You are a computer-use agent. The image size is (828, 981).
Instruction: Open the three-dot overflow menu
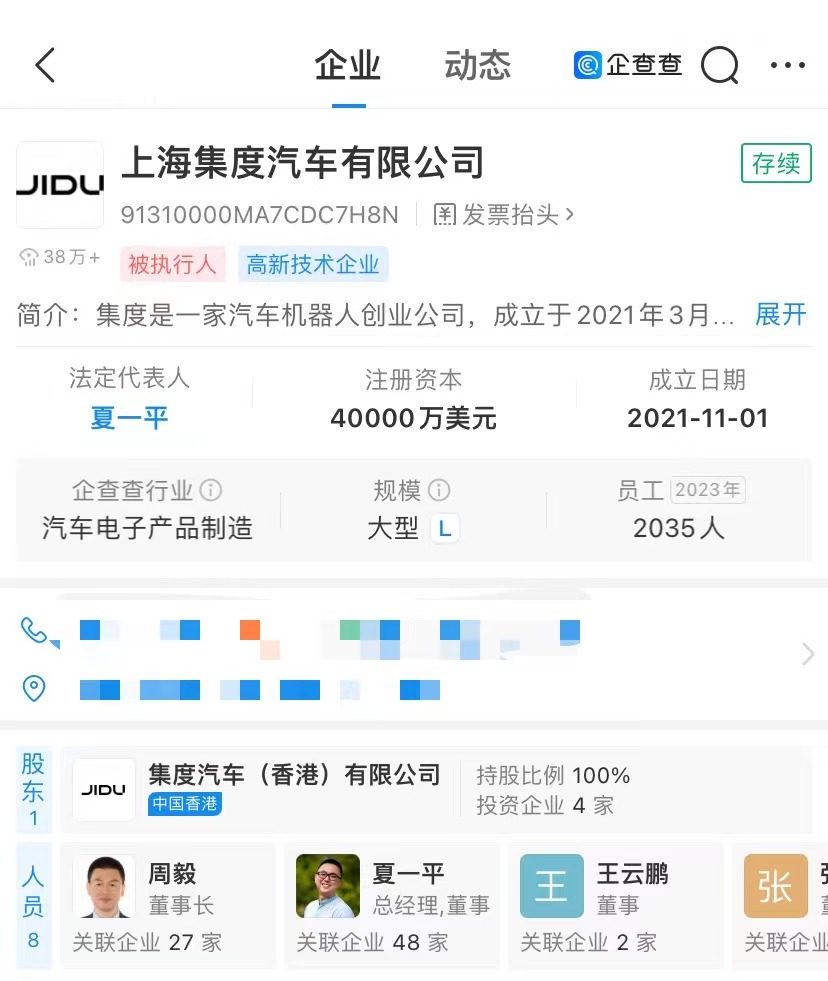(787, 66)
